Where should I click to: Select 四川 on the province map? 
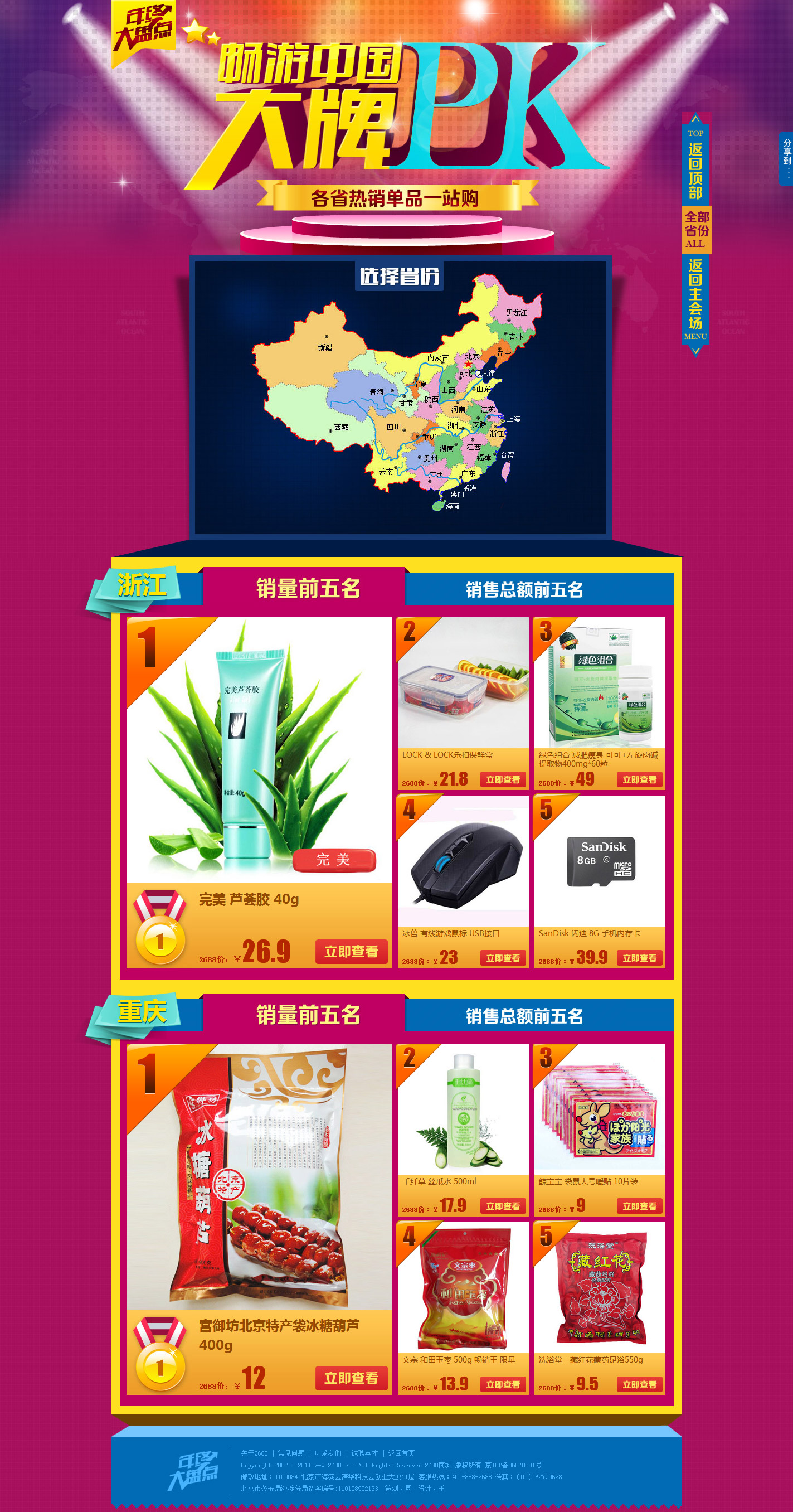[393, 427]
